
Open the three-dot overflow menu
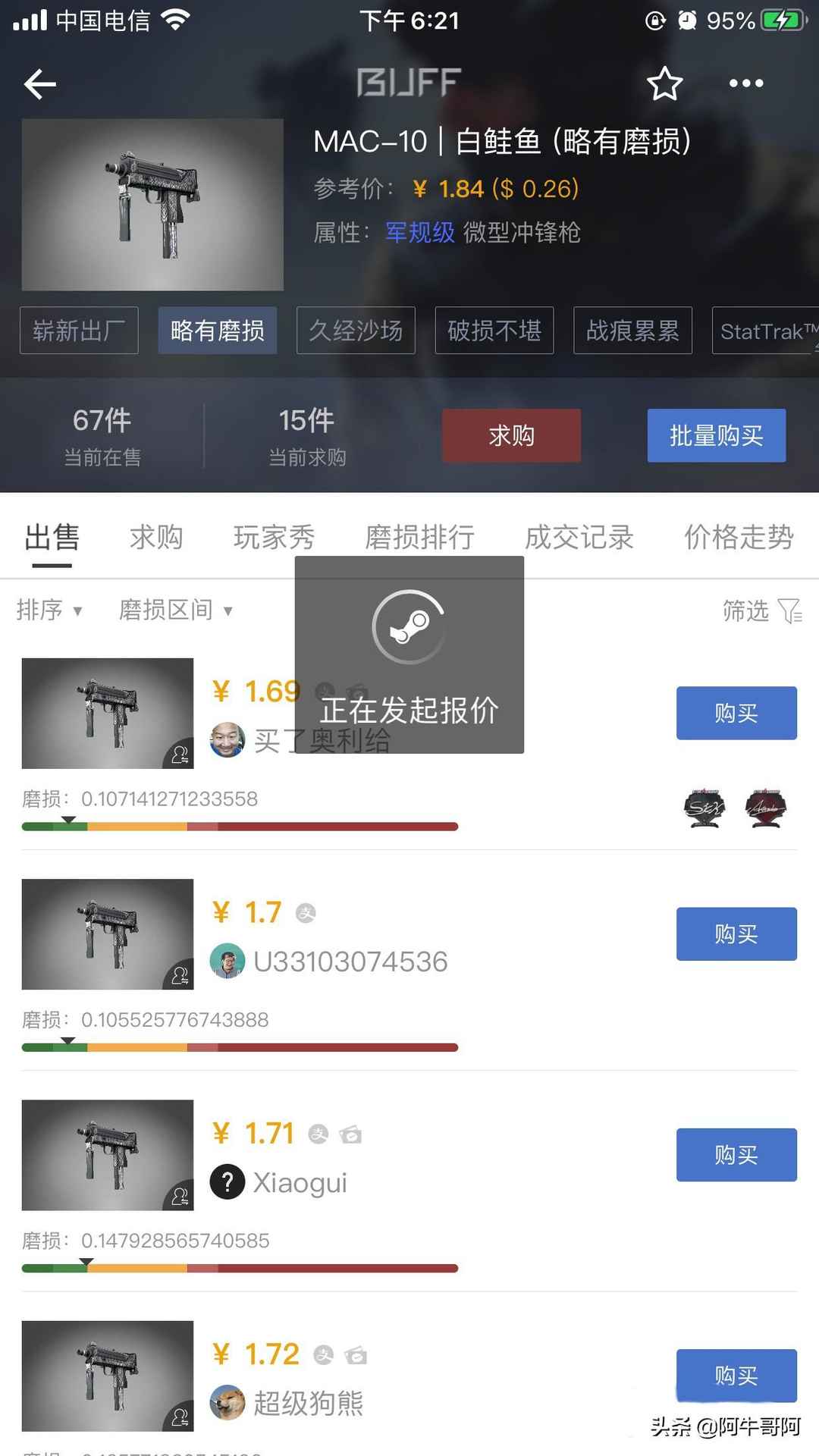tap(746, 83)
